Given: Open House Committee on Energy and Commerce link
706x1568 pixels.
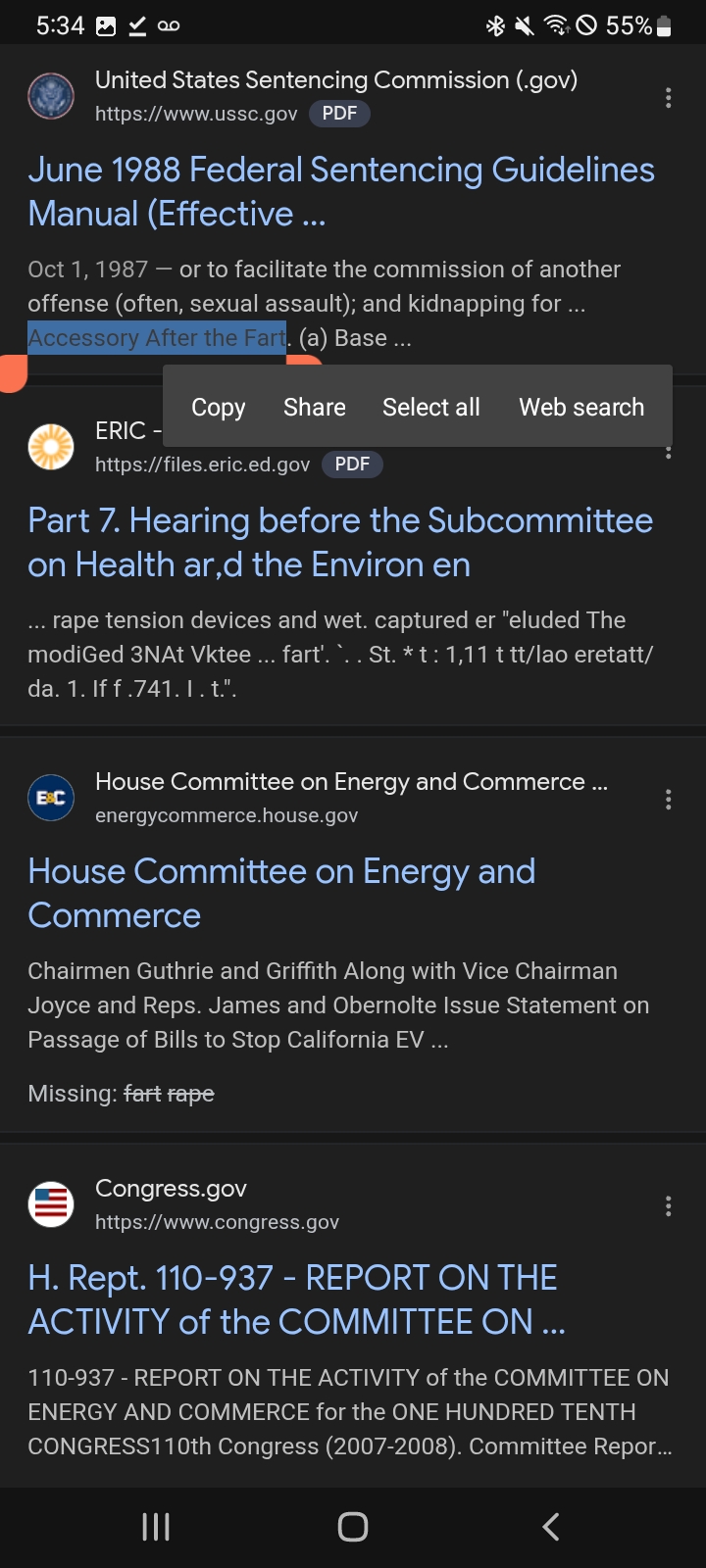Looking at the screenshot, I should [x=281, y=893].
